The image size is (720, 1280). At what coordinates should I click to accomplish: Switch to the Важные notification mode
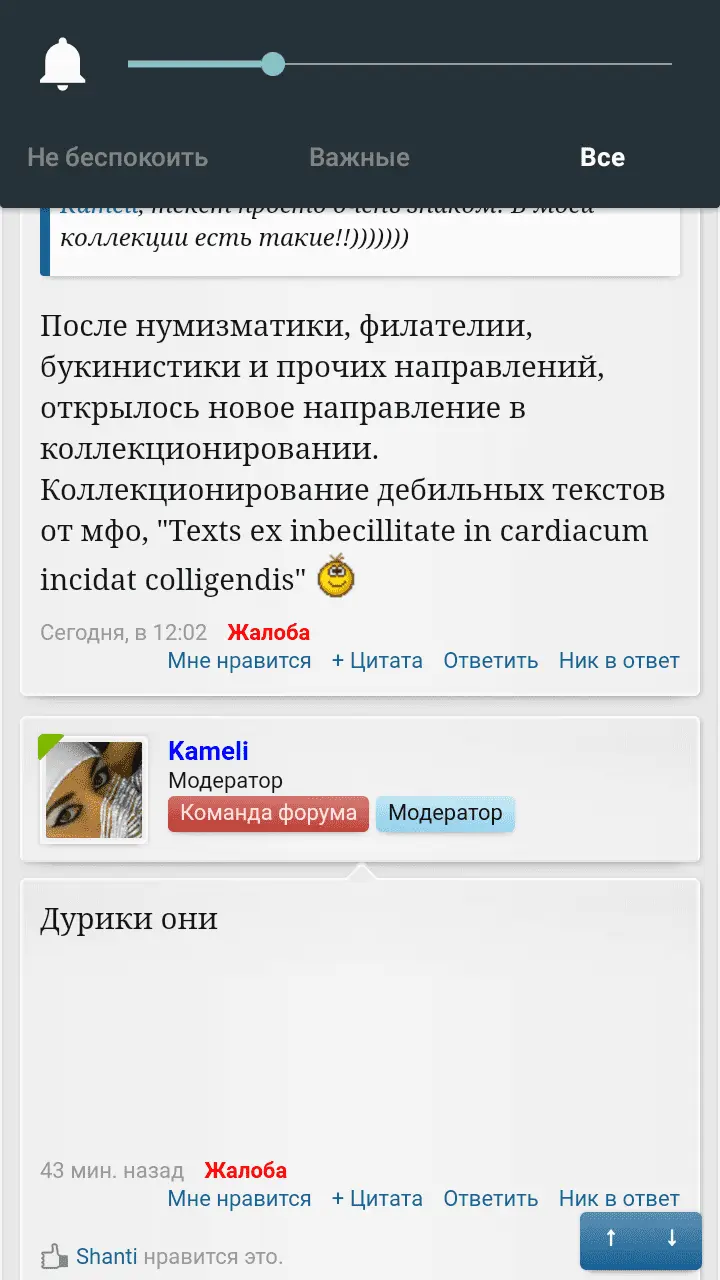(359, 157)
